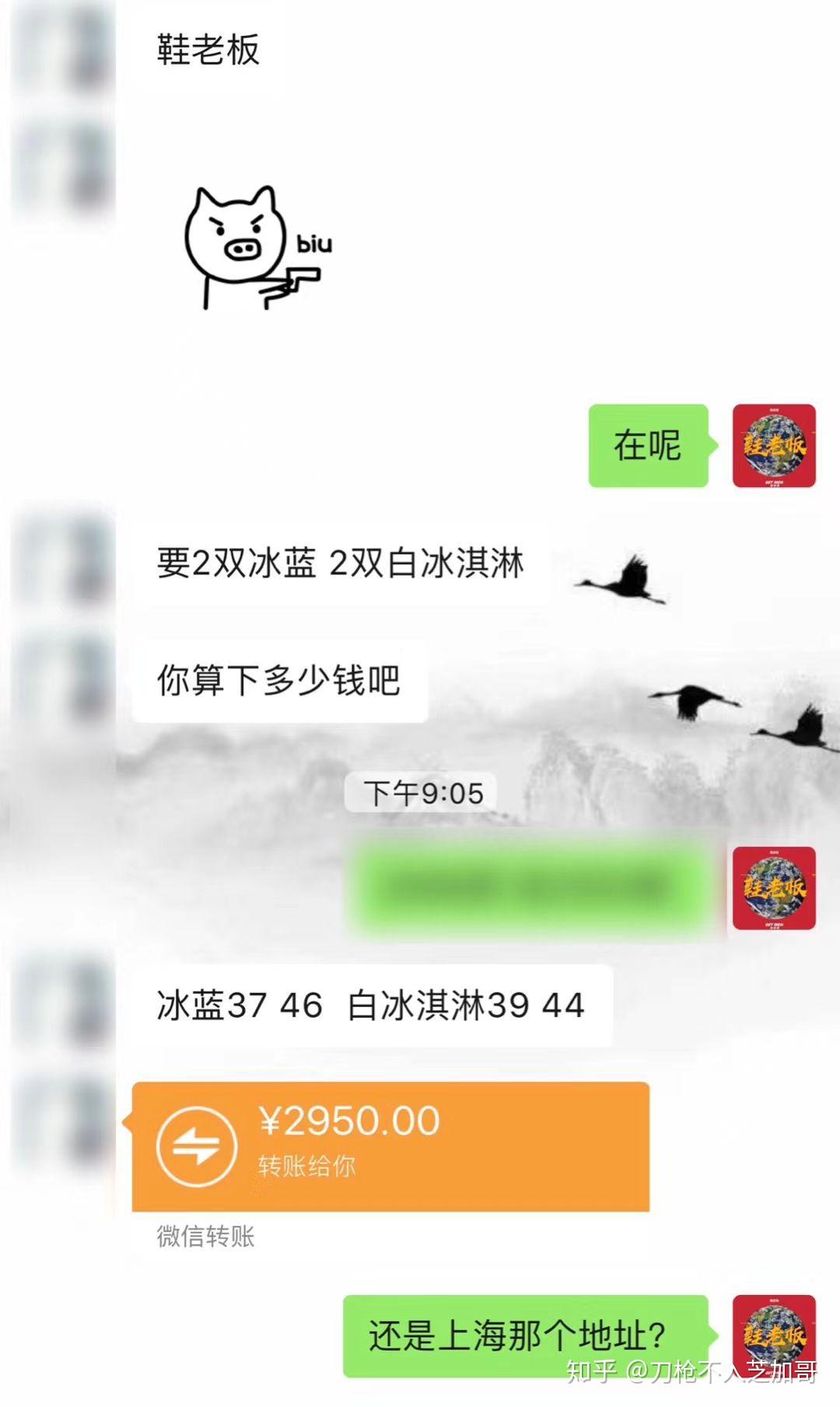The width and height of the screenshot is (840, 1407).
Task: Open sender avatar beside the 在呢 message
Action: click(x=774, y=446)
